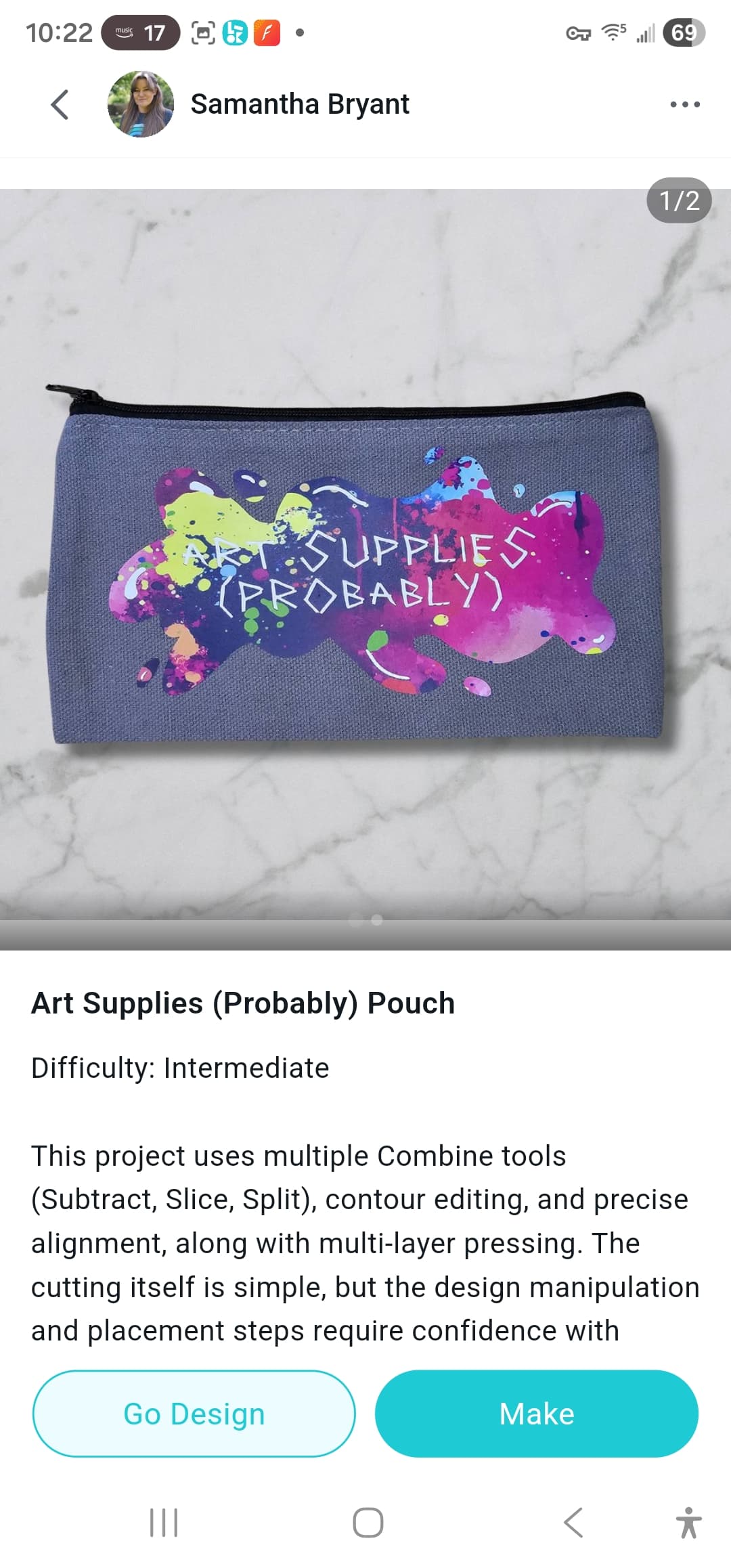731x1568 pixels.
Task: Open the Art Supplies pouch photo
Action: (x=365, y=567)
